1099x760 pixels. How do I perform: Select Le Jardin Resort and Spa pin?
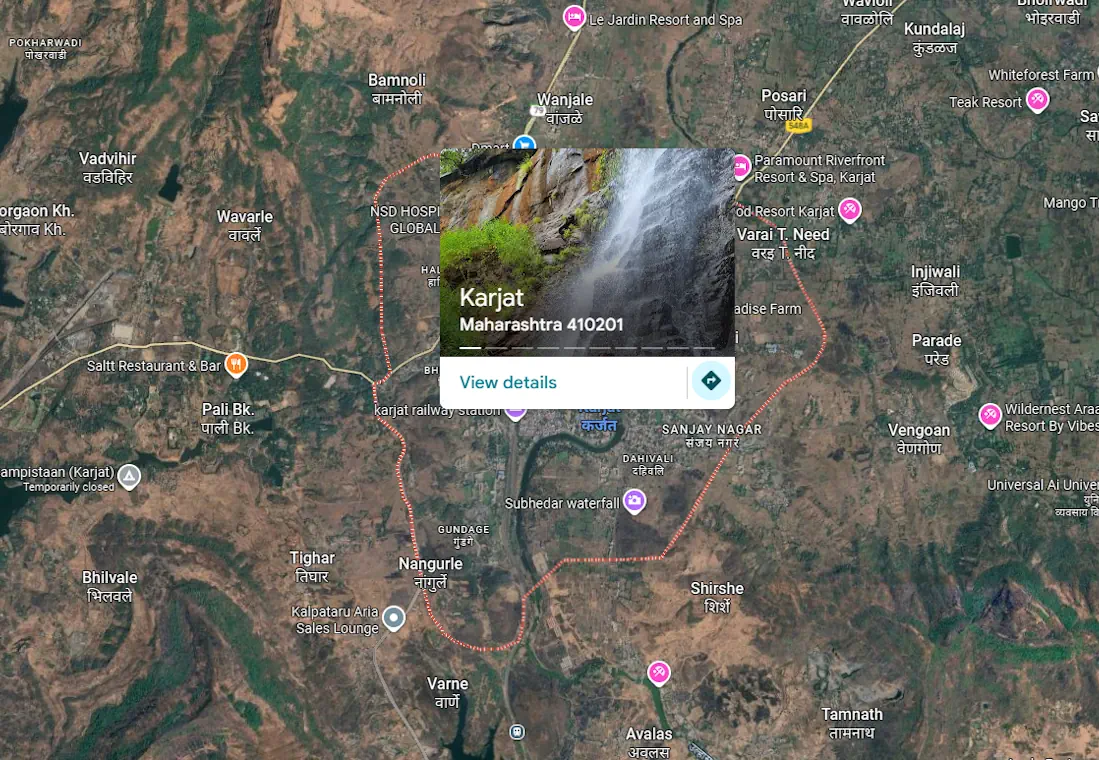pyautogui.click(x=574, y=17)
